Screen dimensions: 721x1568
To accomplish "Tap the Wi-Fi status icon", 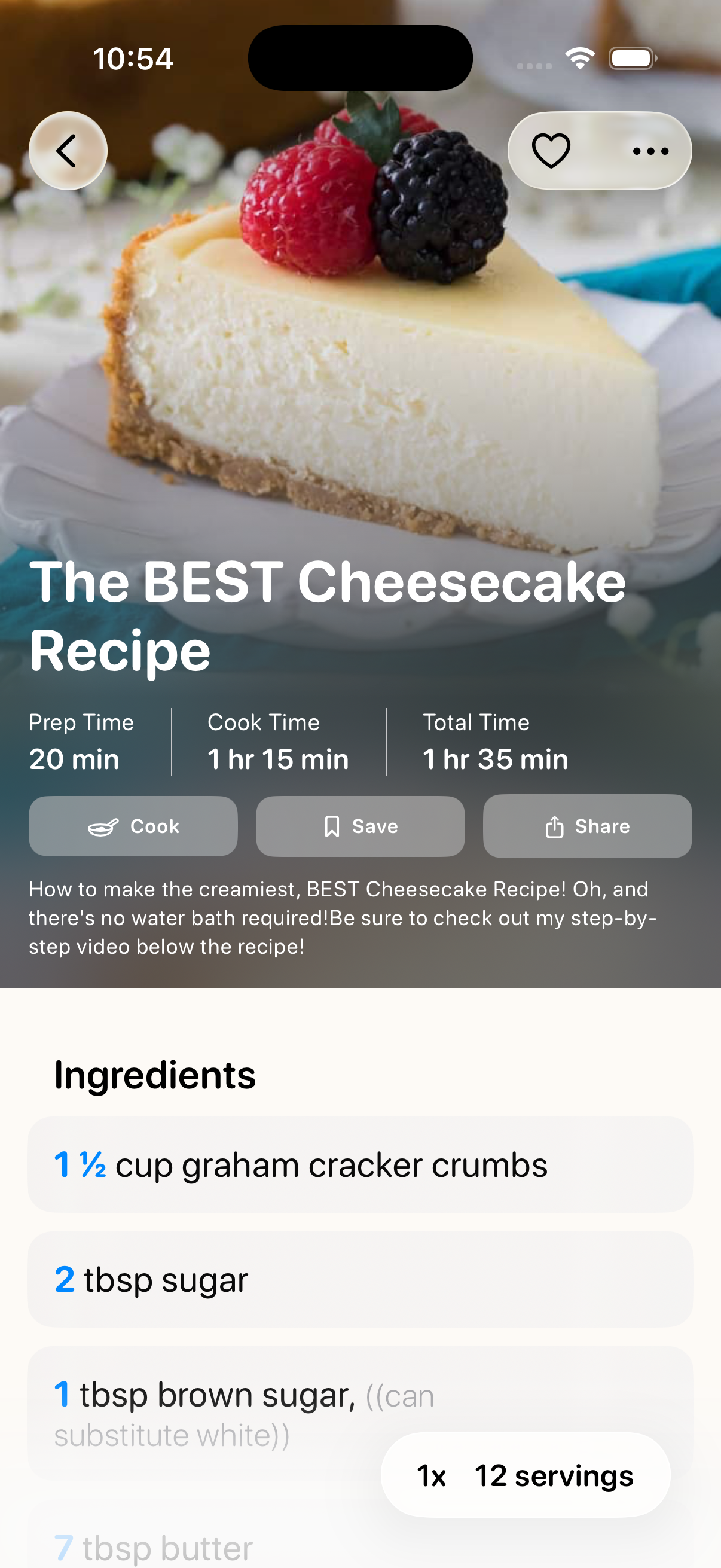I will click(578, 57).
